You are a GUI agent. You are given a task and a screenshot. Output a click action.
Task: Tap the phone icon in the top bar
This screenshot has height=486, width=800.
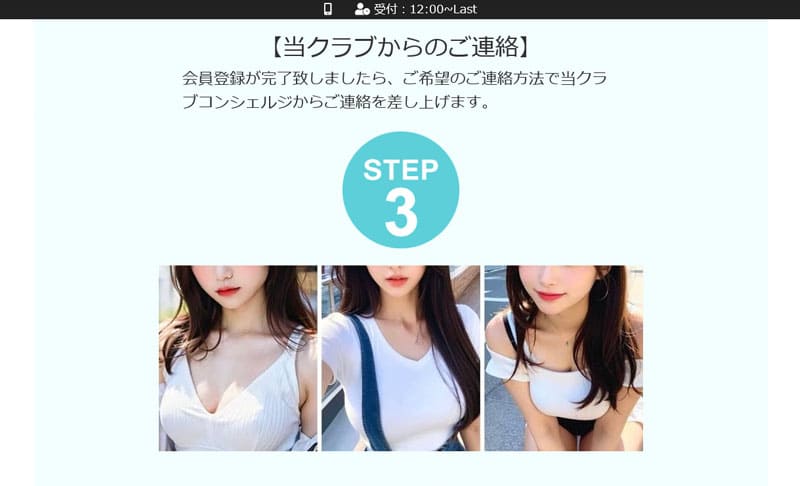coord(327,9)
